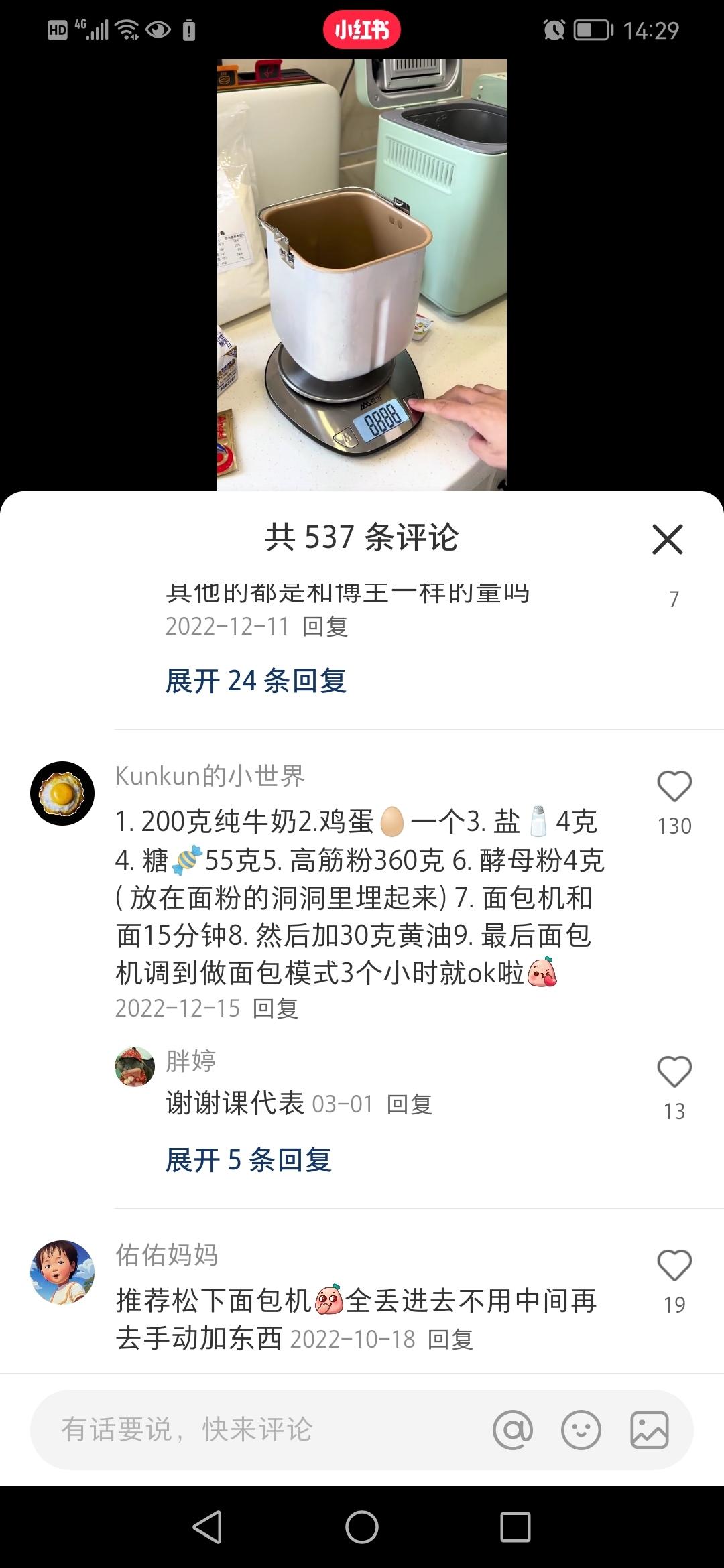Attach an image to the comment
724x1568 pixels.
[649, 1430]
